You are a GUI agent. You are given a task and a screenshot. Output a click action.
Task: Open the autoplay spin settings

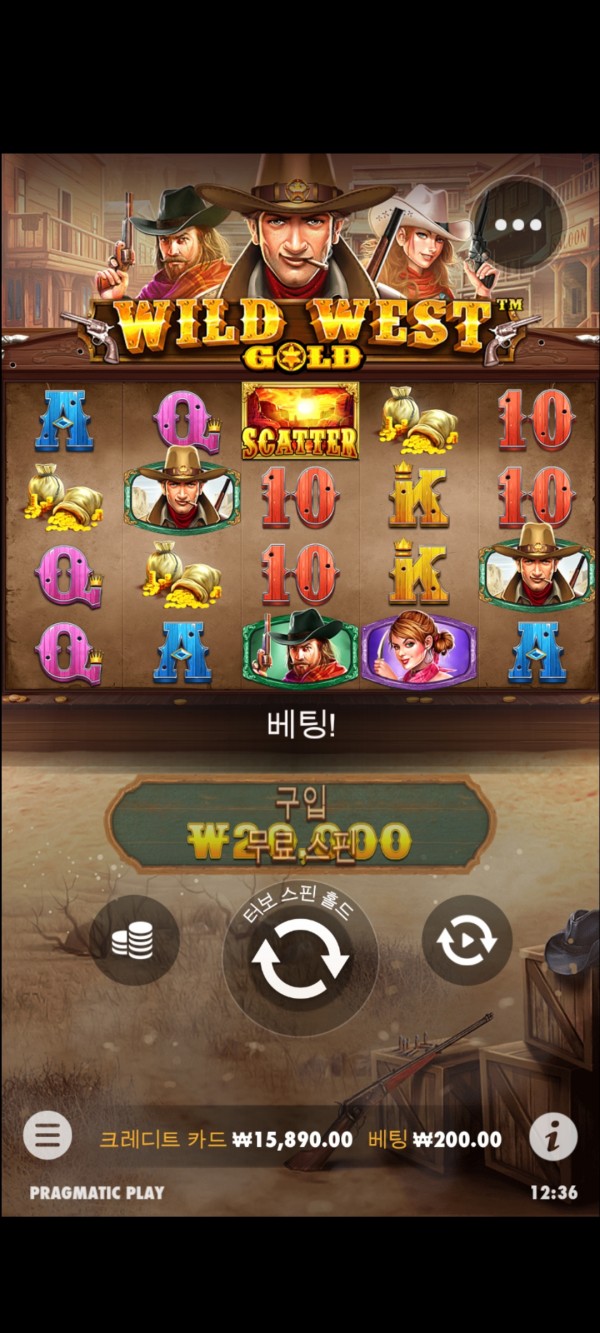point(466,941)
